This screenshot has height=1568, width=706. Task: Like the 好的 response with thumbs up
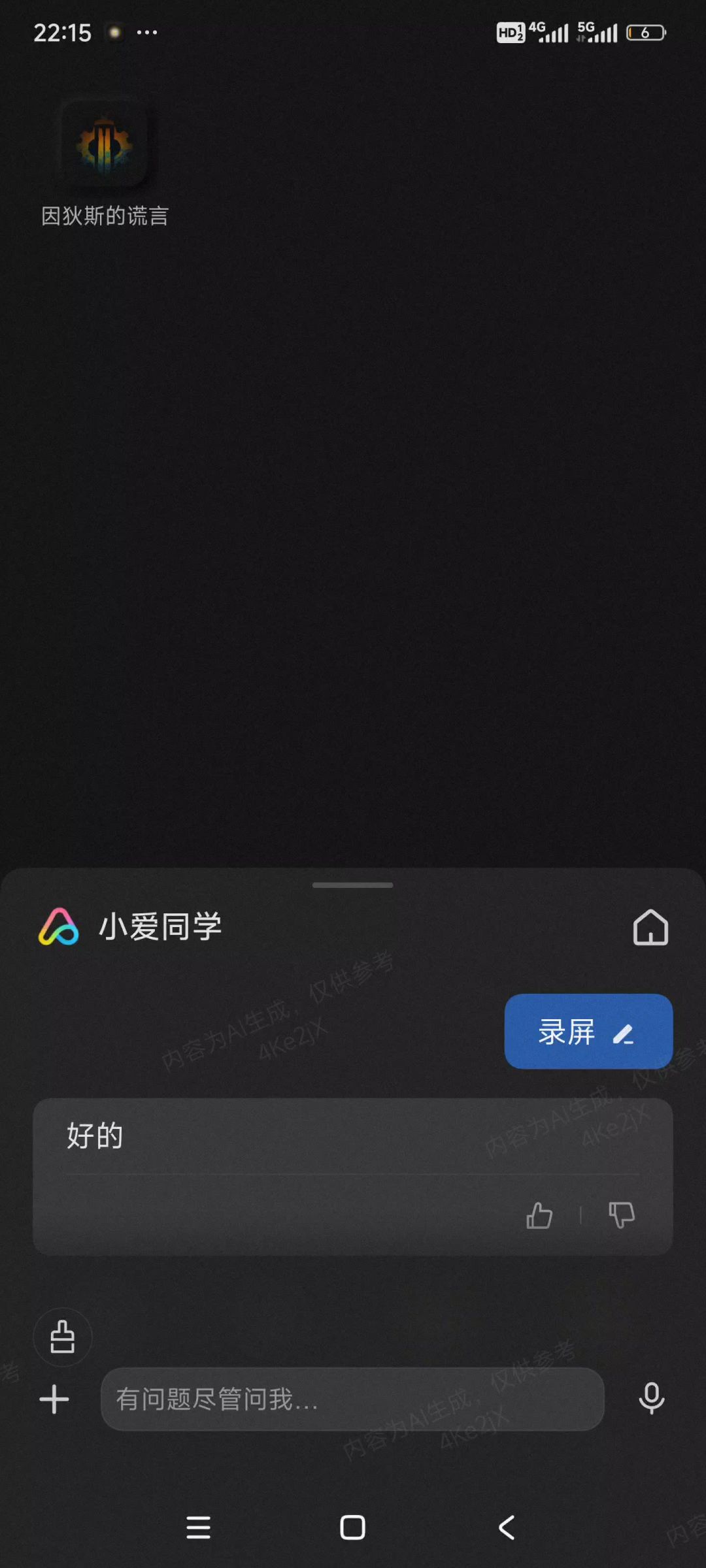539,1215
